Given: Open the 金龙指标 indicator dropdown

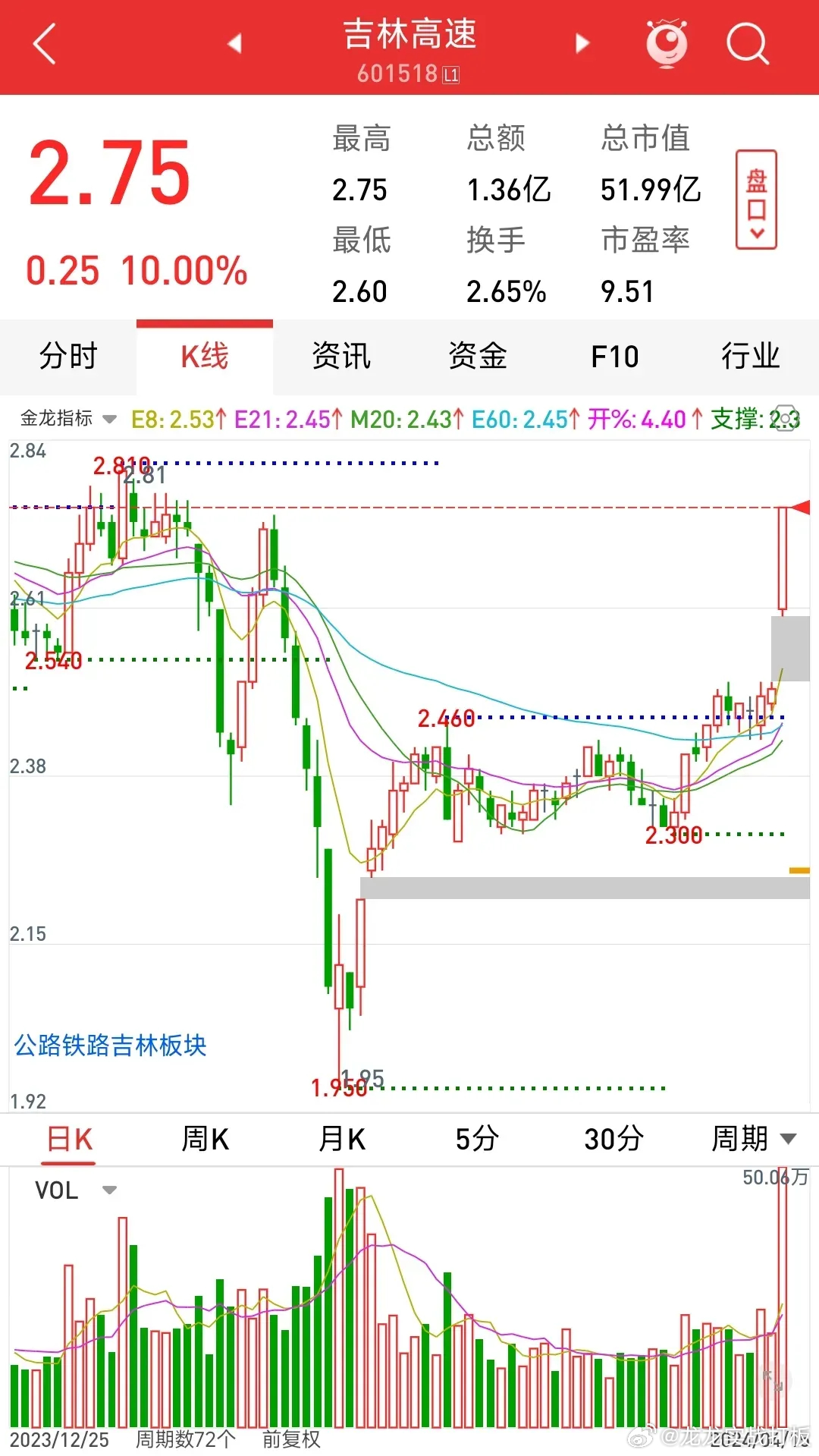Looking at the screenshot, I should click(x=68, y=419).
